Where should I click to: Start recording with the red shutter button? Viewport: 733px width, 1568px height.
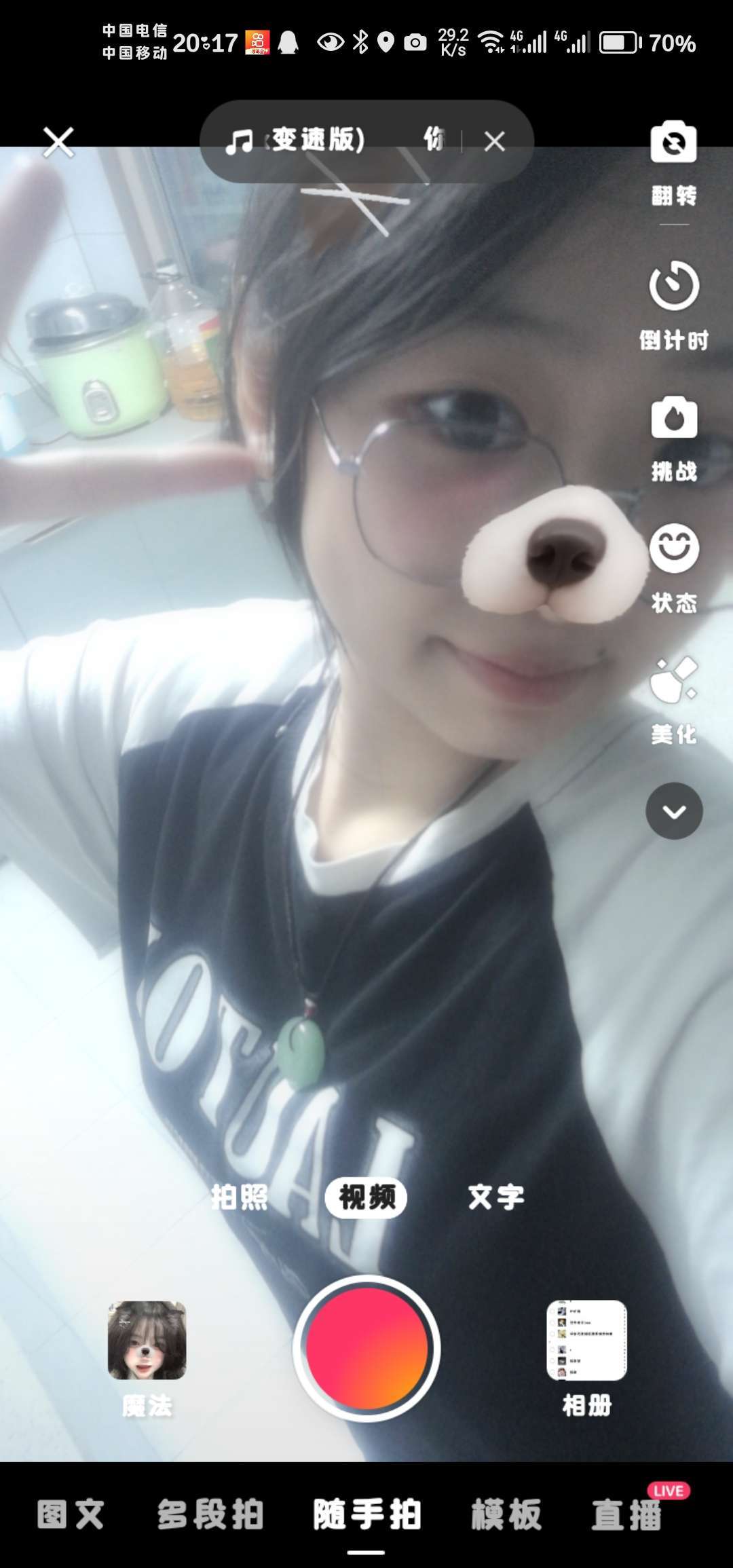[366, 1347]
